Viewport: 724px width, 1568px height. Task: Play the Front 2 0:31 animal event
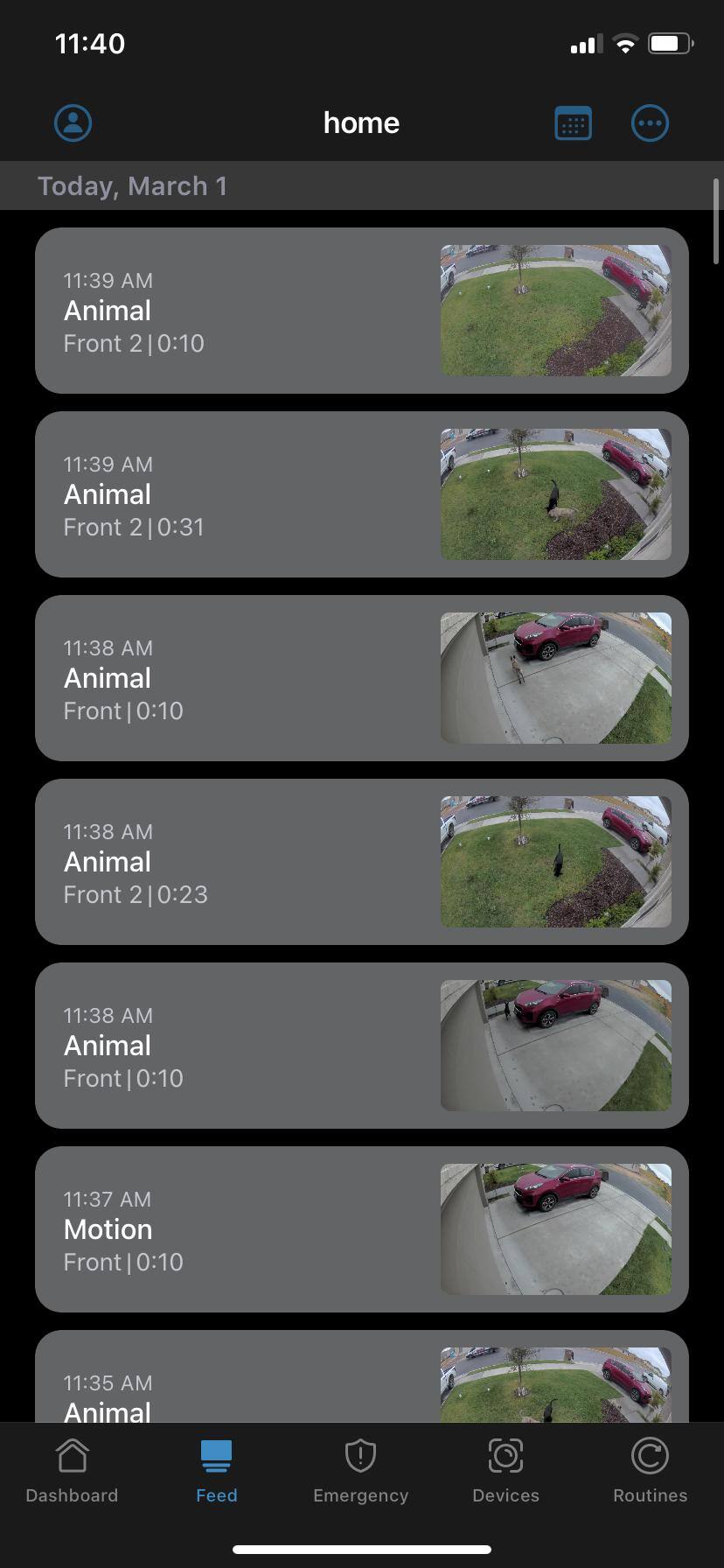(x=361, y=494)
